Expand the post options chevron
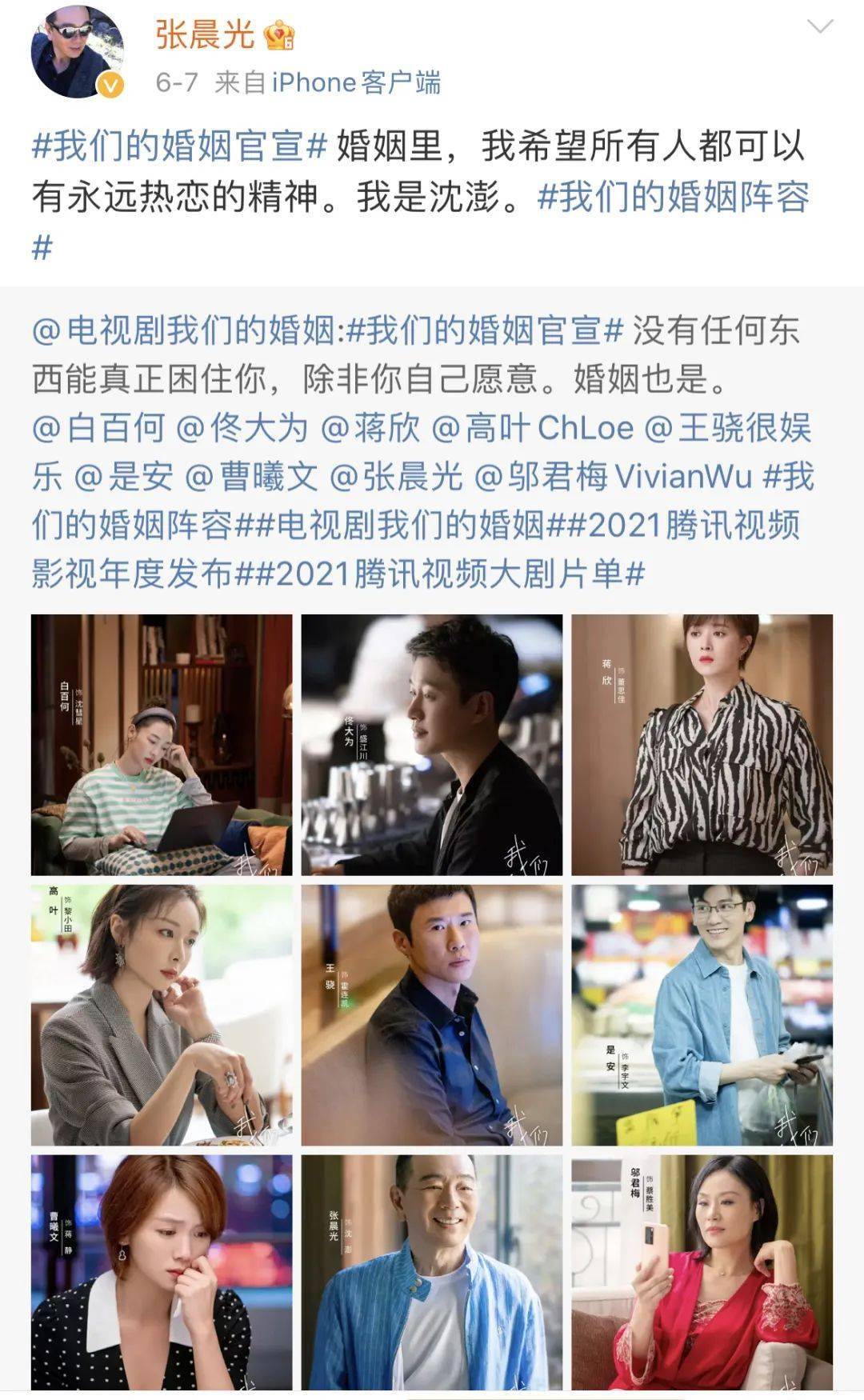The height and width of the screenshot is (1400, 864). point(820,28)
